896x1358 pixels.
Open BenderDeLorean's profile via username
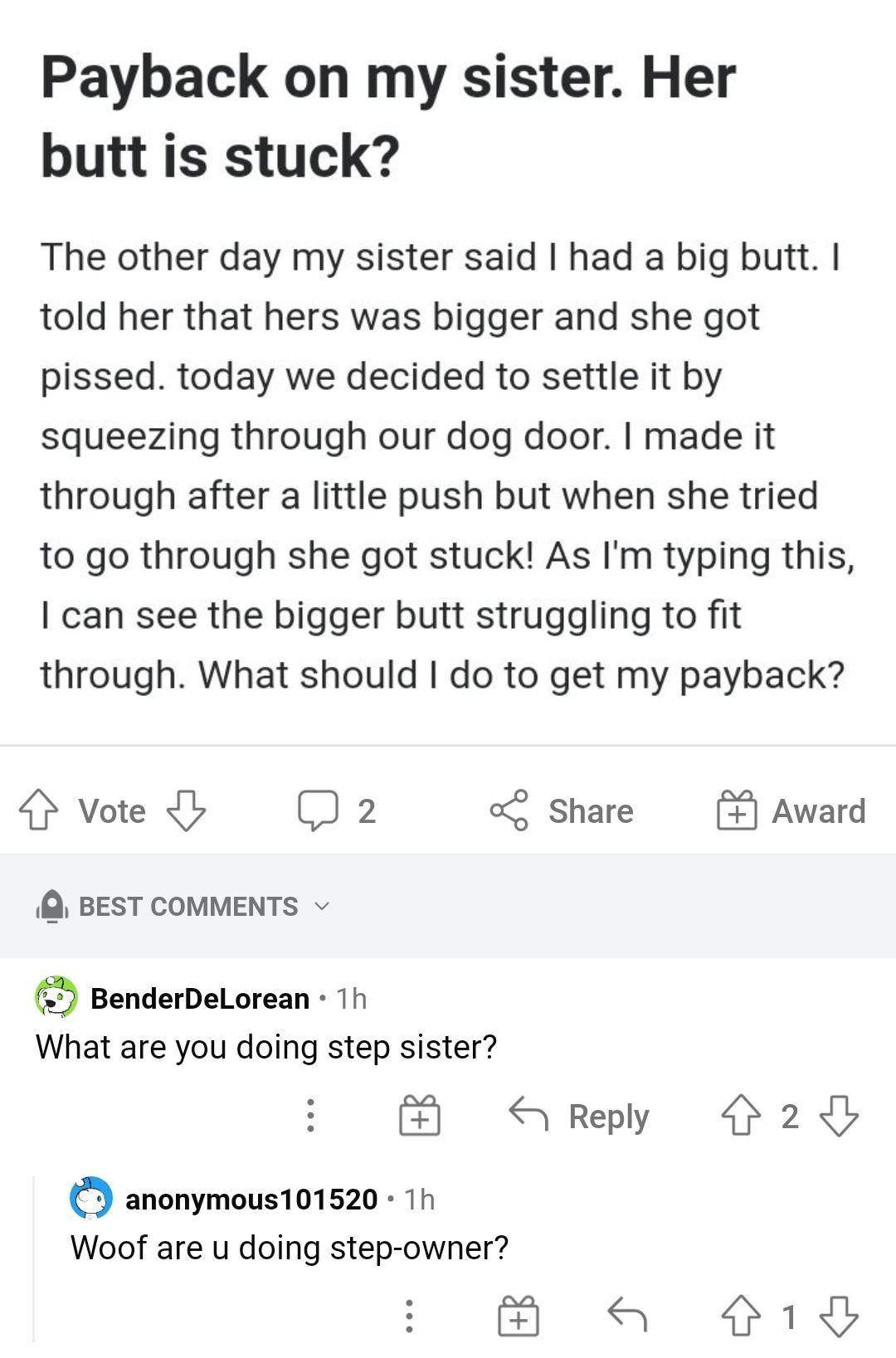pos(199,998)
